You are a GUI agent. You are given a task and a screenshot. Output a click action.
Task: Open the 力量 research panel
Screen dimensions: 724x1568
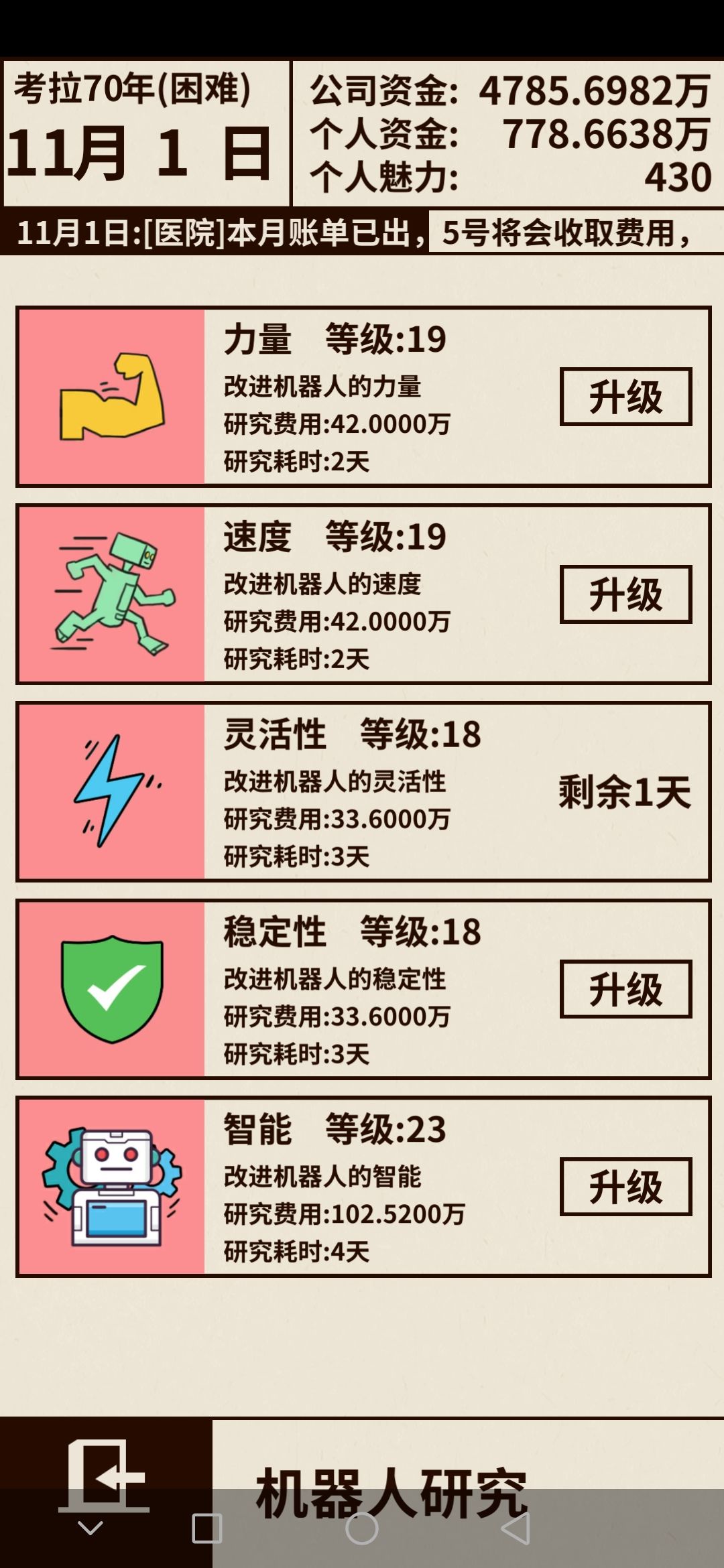[x=362, y=395]
